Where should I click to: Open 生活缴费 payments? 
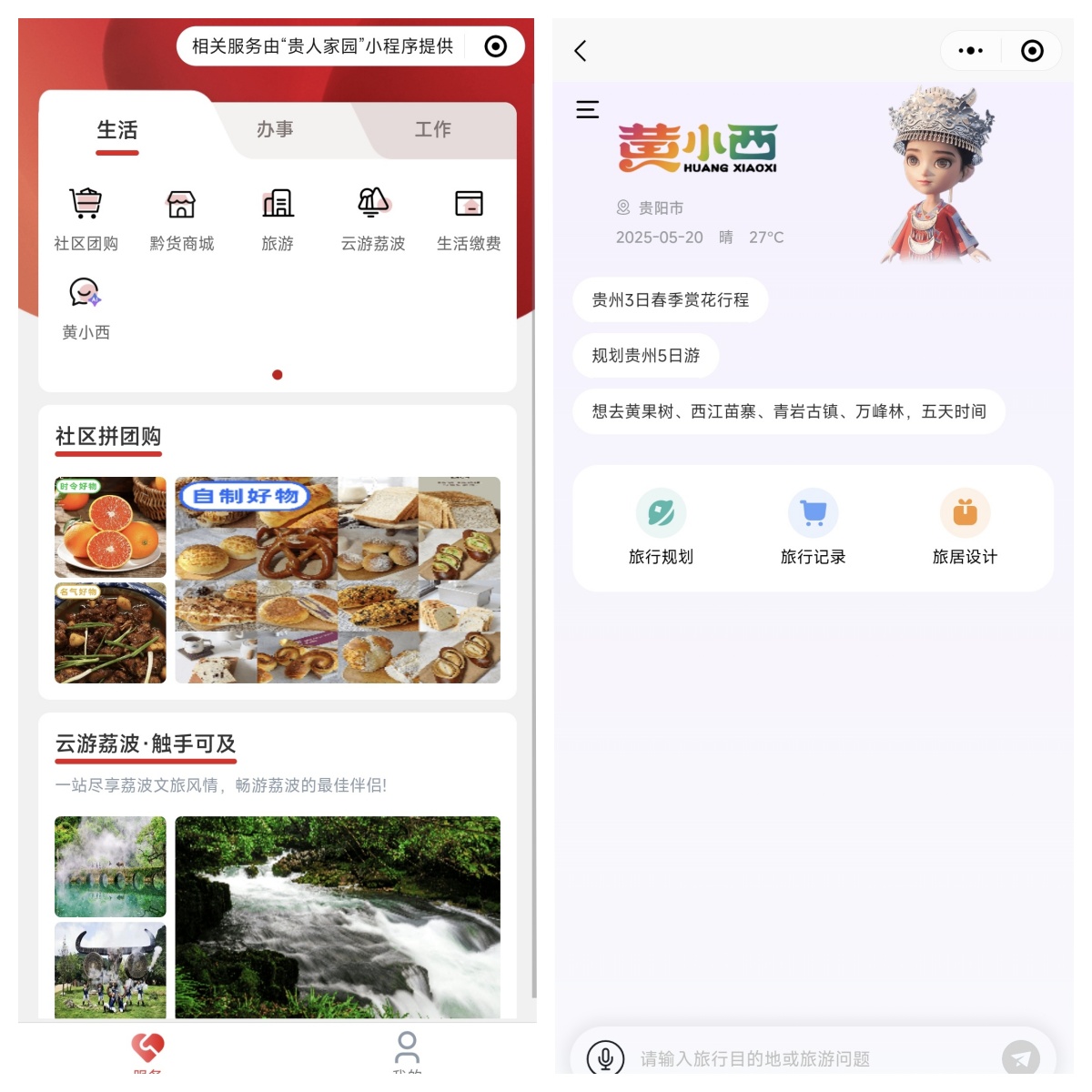click(469, 217)
